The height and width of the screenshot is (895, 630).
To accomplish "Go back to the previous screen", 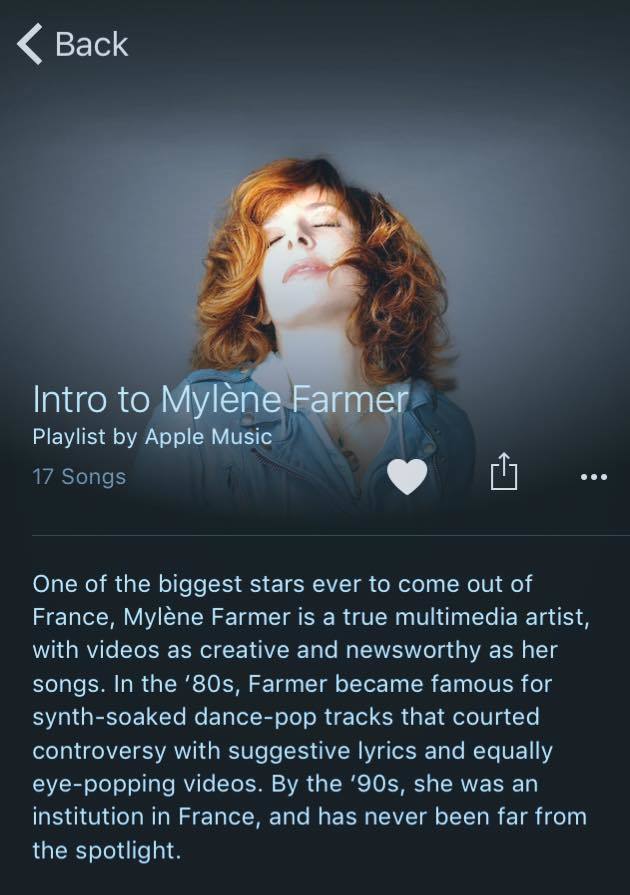I will point(73,44).
